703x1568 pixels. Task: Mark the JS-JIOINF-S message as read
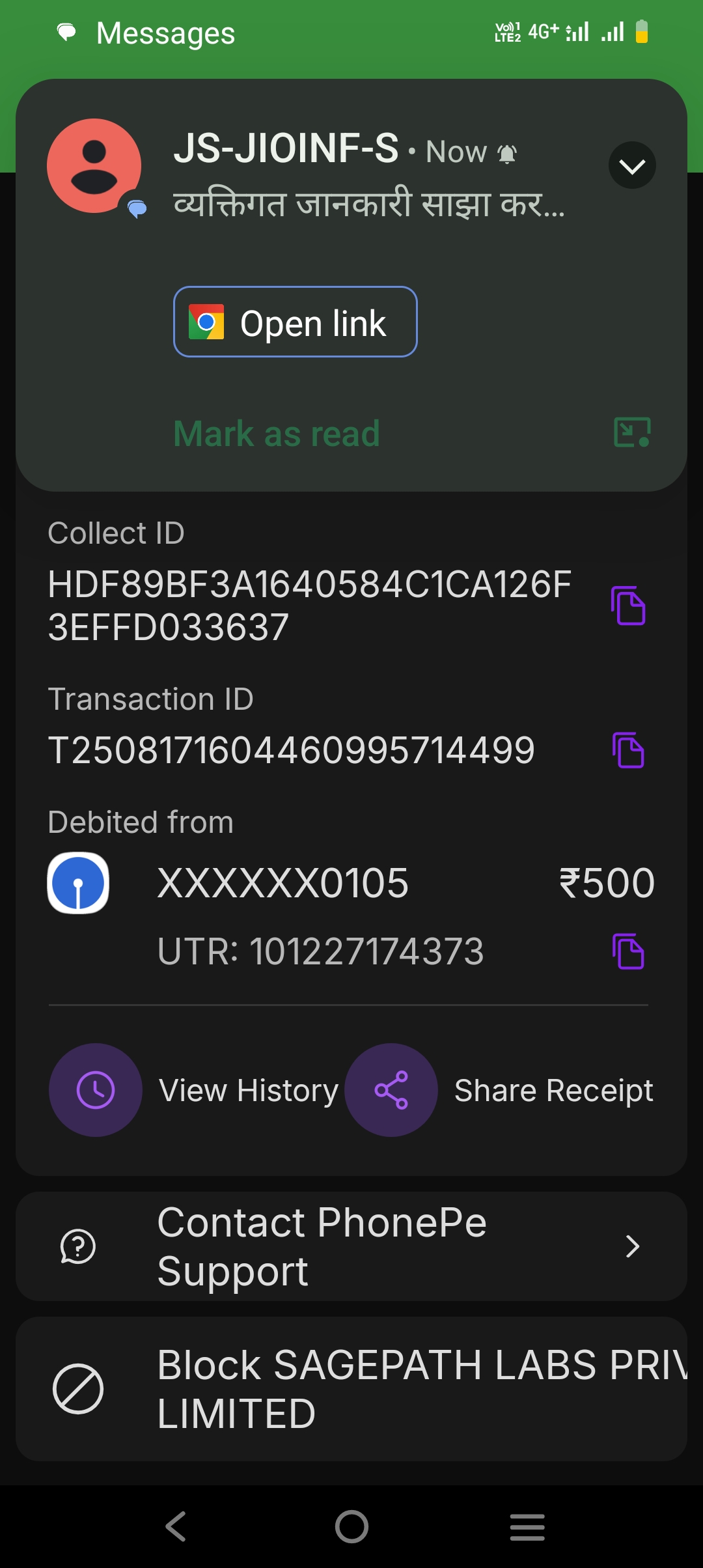tap(277, 434)
